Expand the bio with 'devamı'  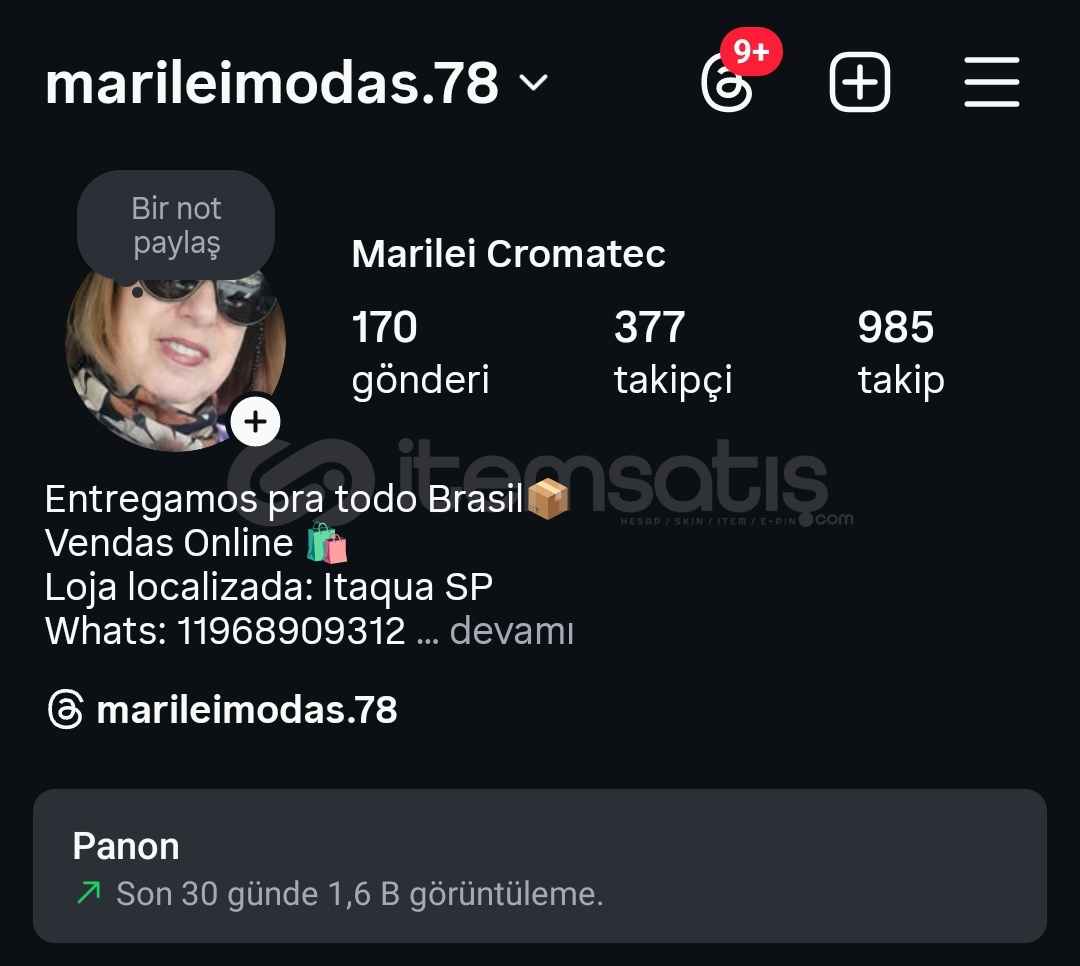[x=511, y=632]
